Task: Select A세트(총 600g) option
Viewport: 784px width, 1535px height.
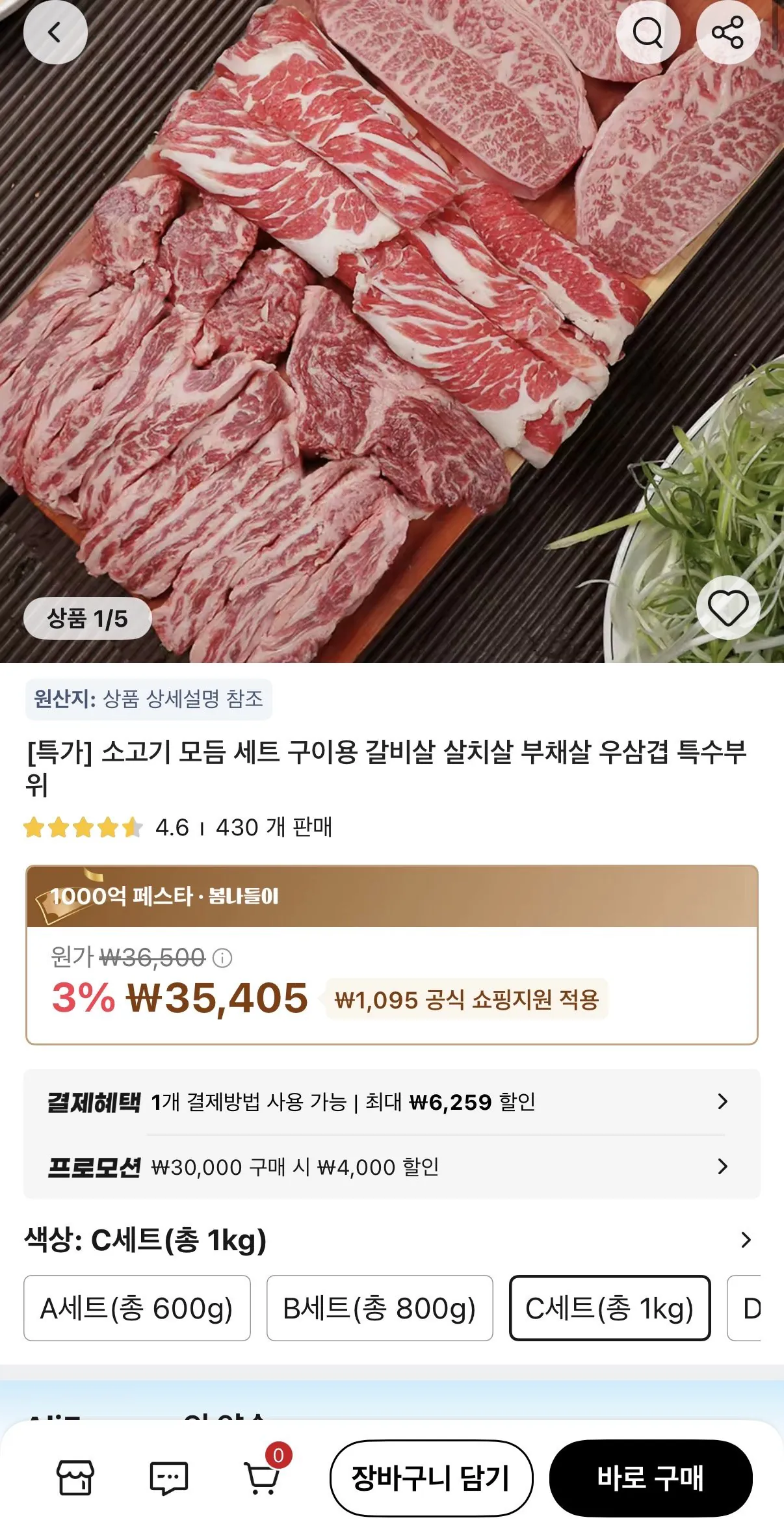Action: coord(137,1309)
